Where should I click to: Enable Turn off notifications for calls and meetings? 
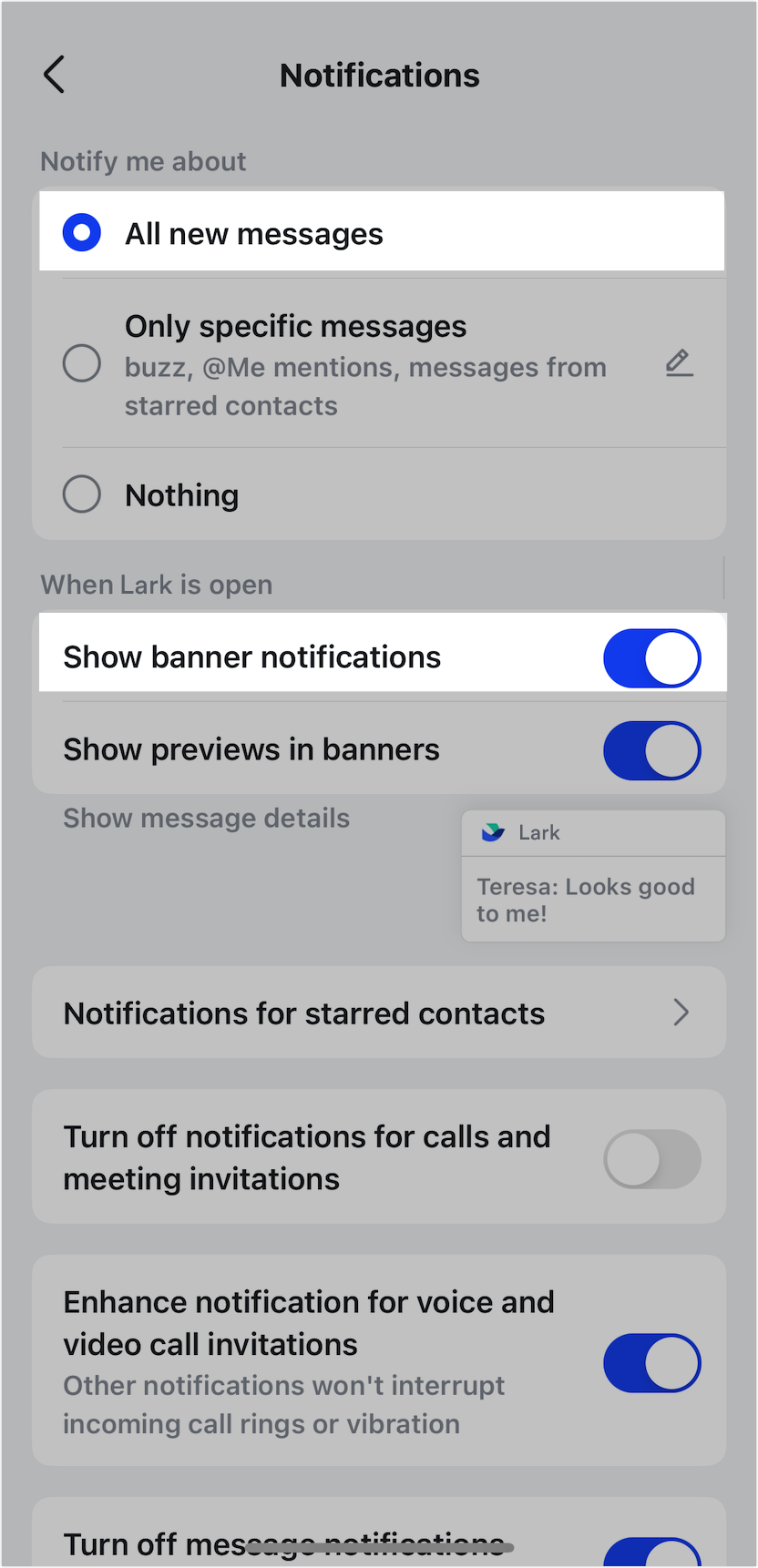click(x=651, y=1158)
